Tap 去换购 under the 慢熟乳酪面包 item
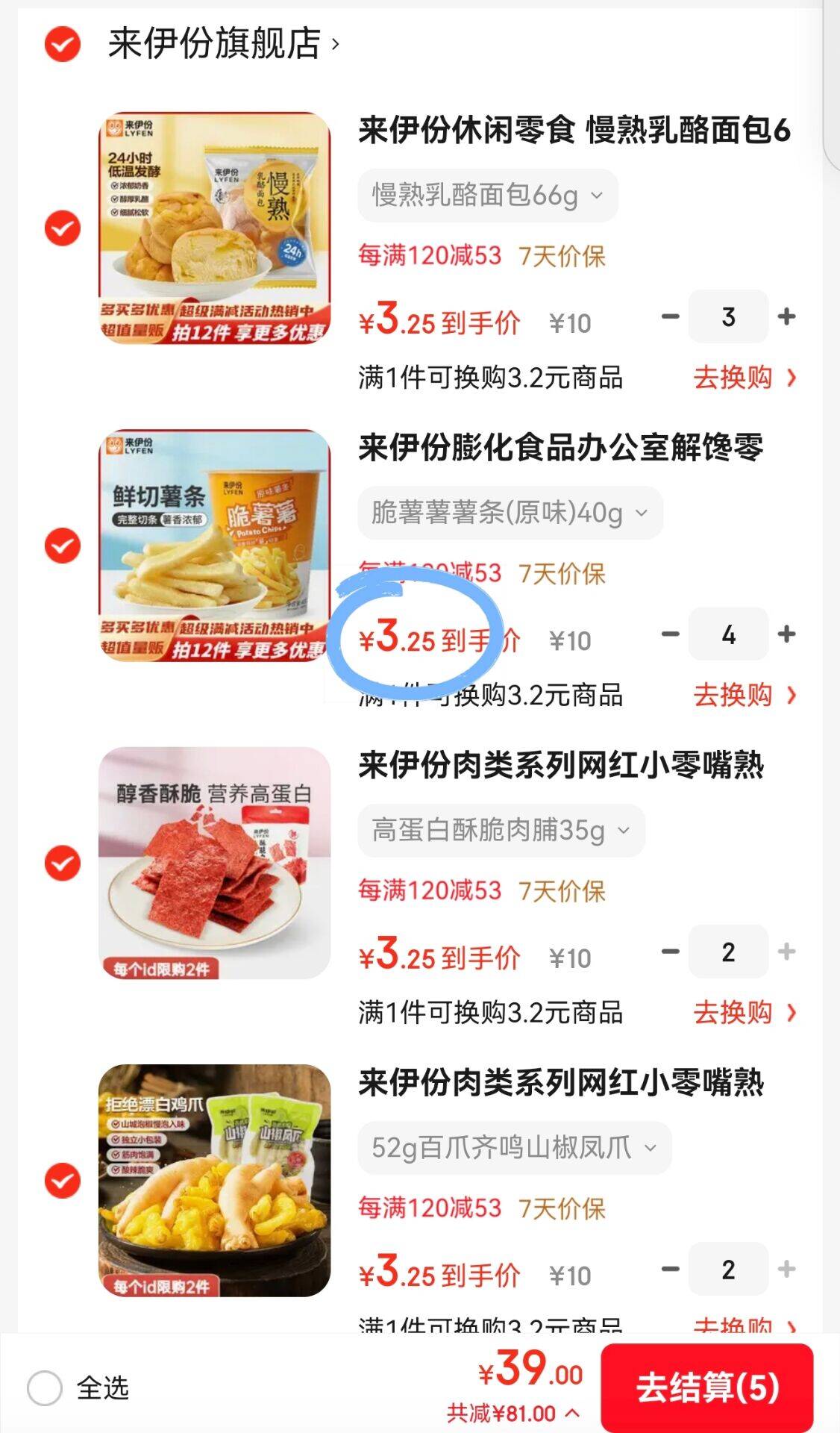This screenshot has height=1433, width=840. point(744,378)
